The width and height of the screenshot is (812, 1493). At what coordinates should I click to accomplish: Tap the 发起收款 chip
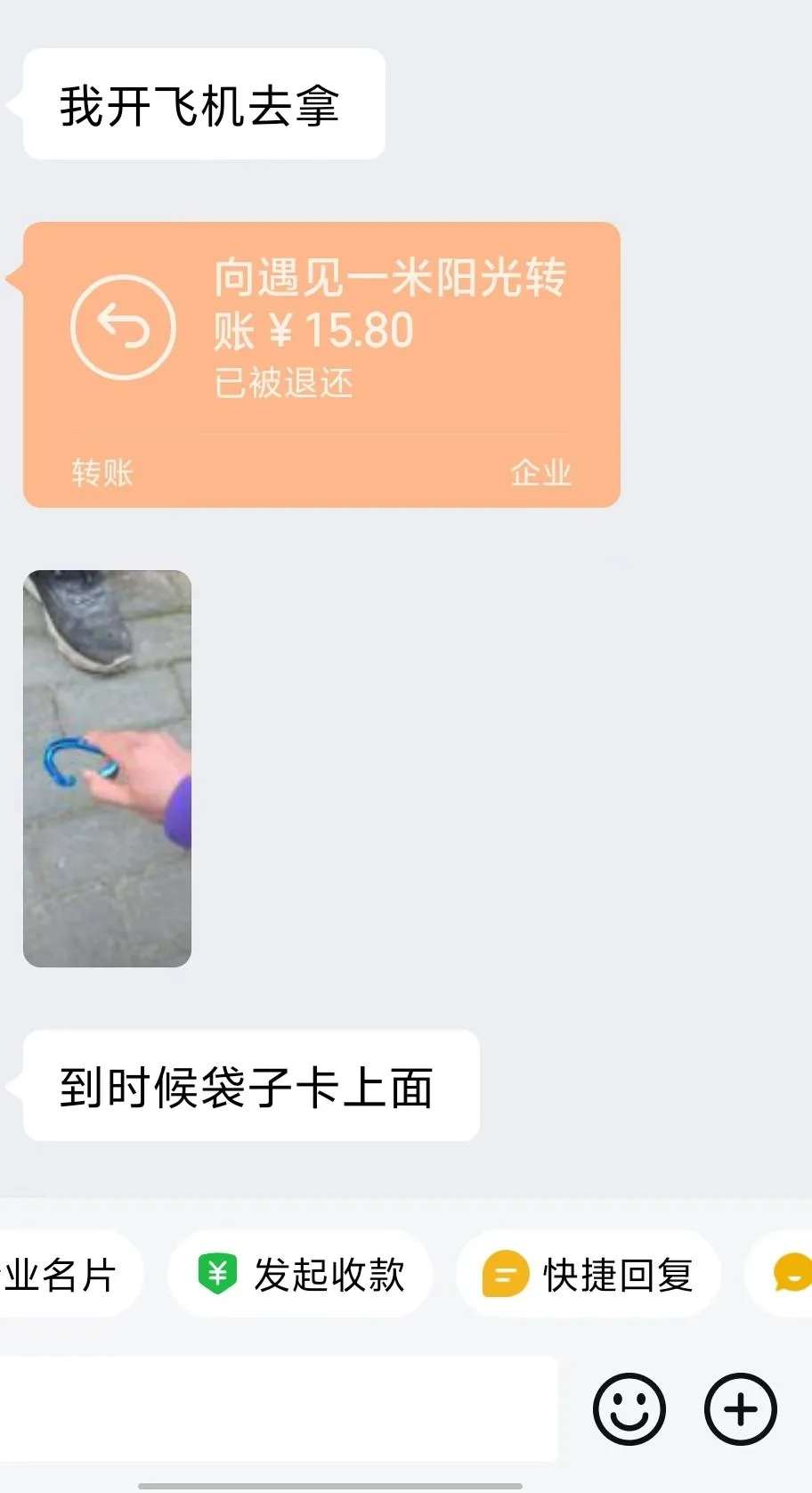[x=301, y=1274]
